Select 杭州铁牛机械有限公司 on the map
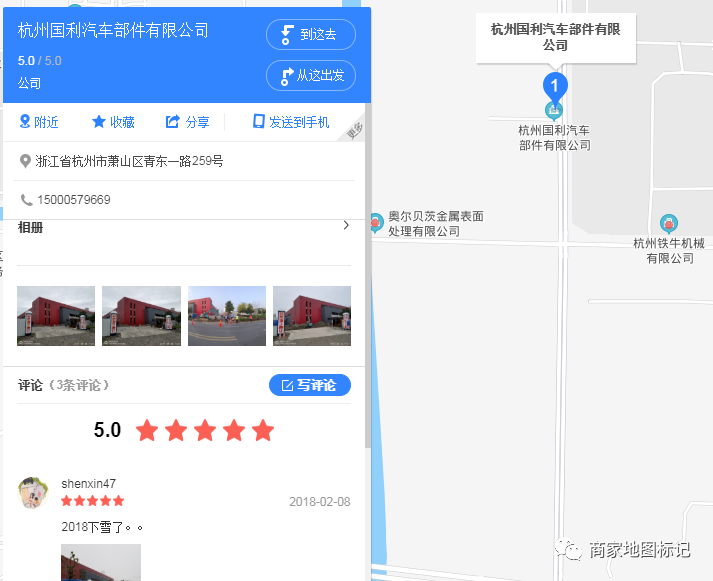The image size is (713, 581). point(669,224)
